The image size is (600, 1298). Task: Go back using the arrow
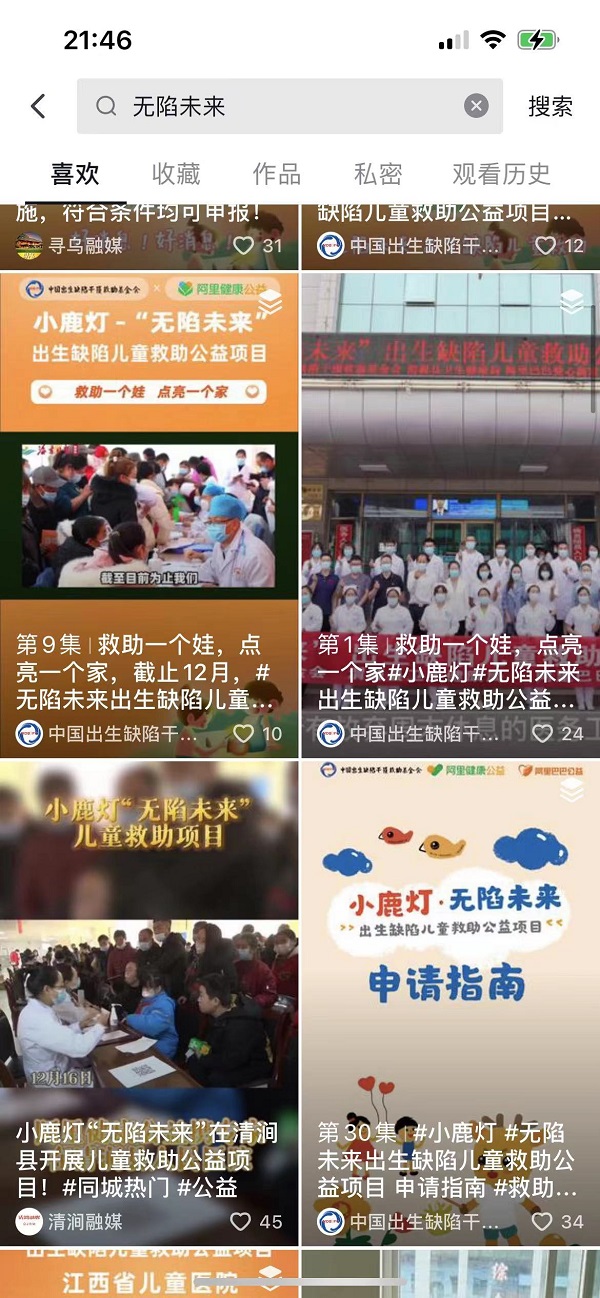tap(38, 106)
